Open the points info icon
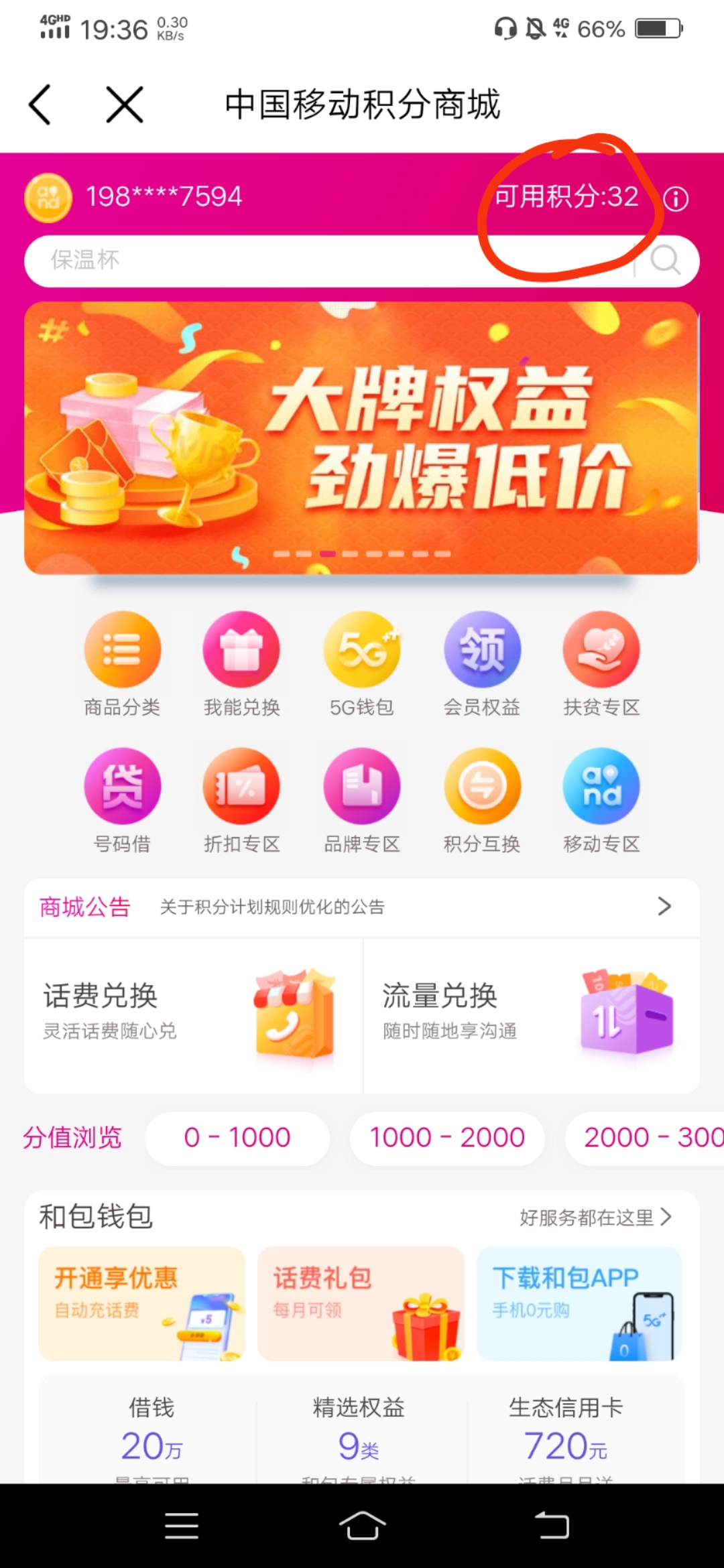The height and width of the screenshot is (1568, 724). (x=675, y=199)
